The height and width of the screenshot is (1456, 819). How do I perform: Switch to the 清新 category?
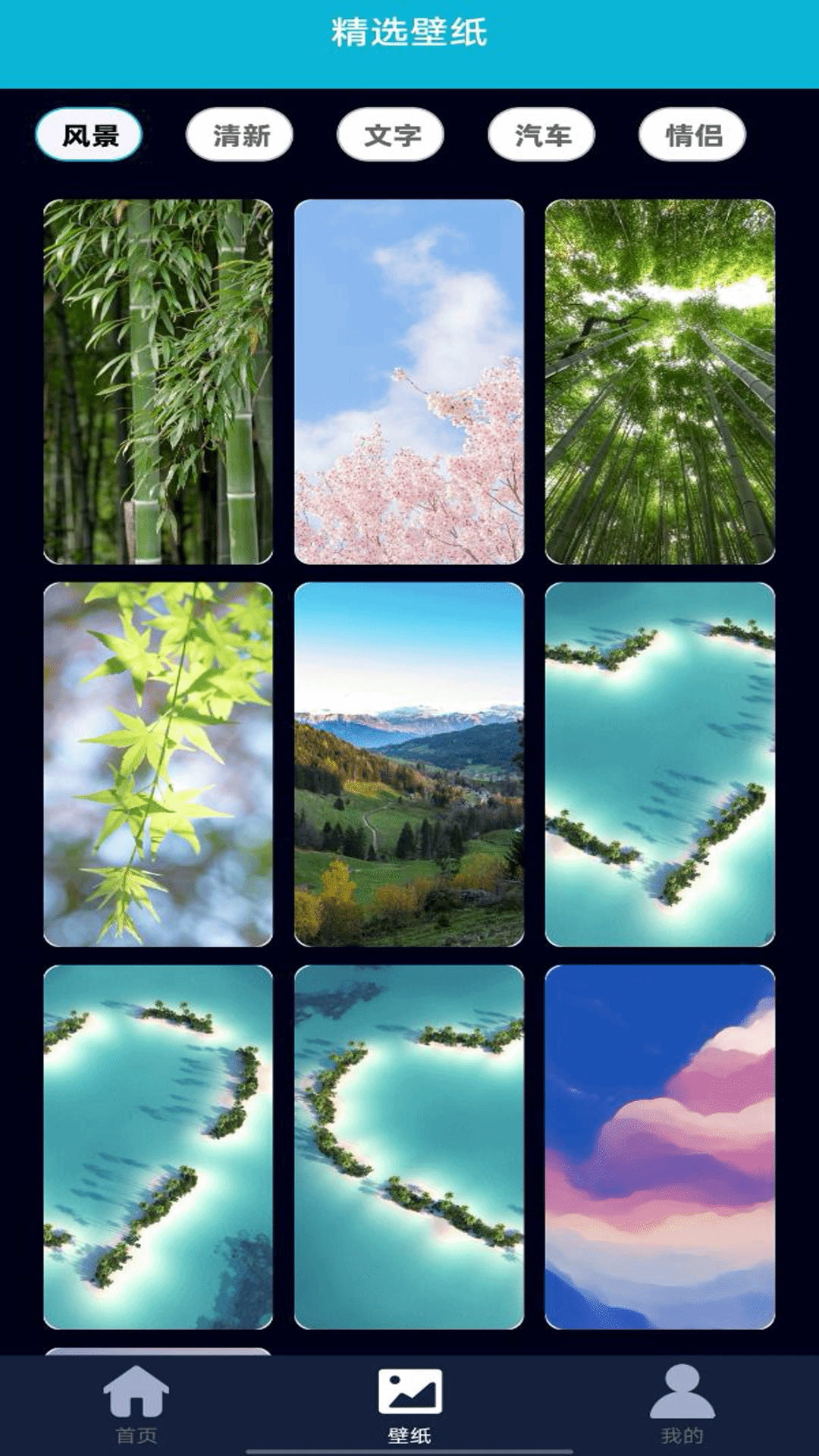point(240,135)
